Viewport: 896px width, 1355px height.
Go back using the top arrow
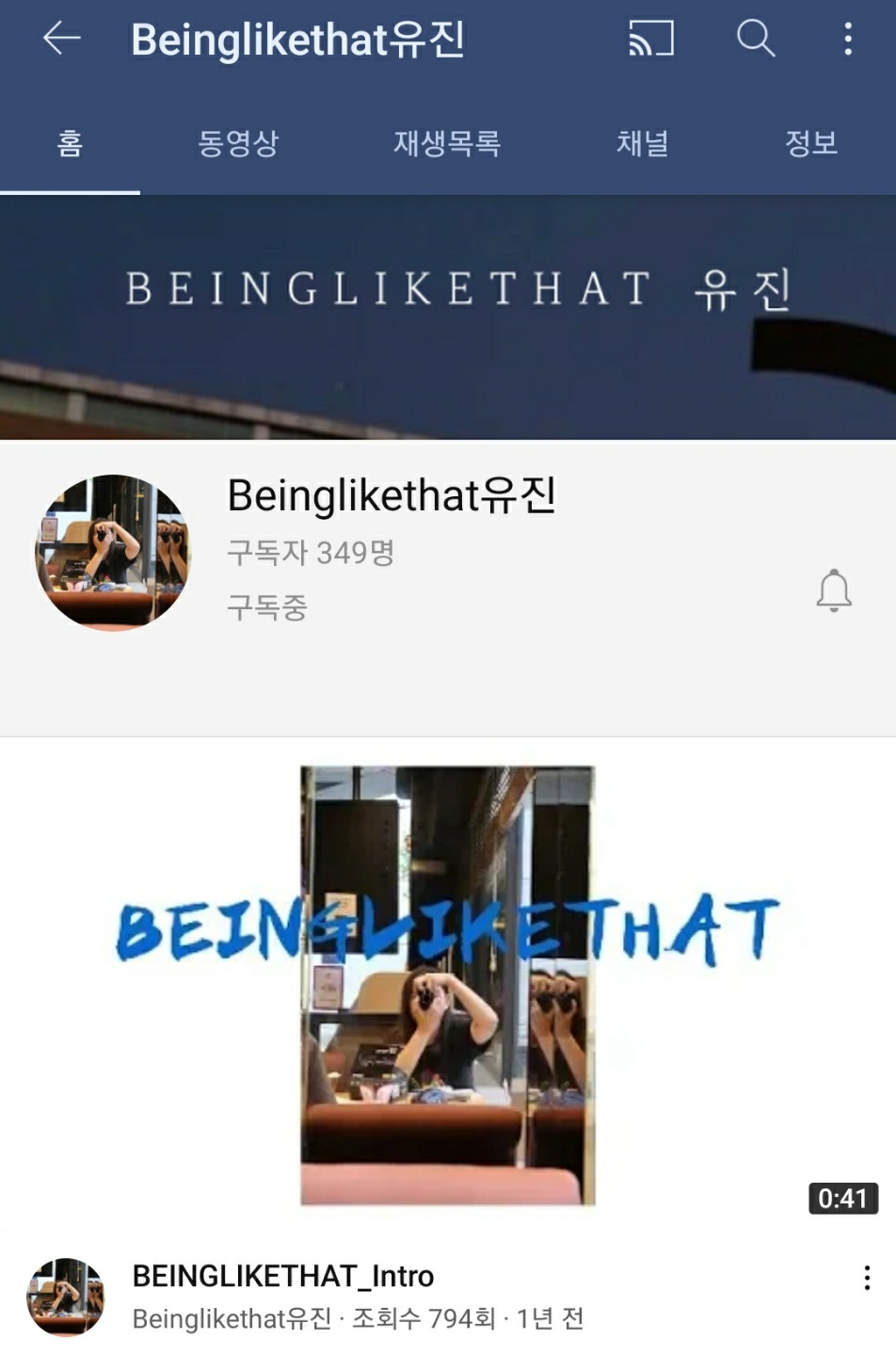click(x=62, y=39)
